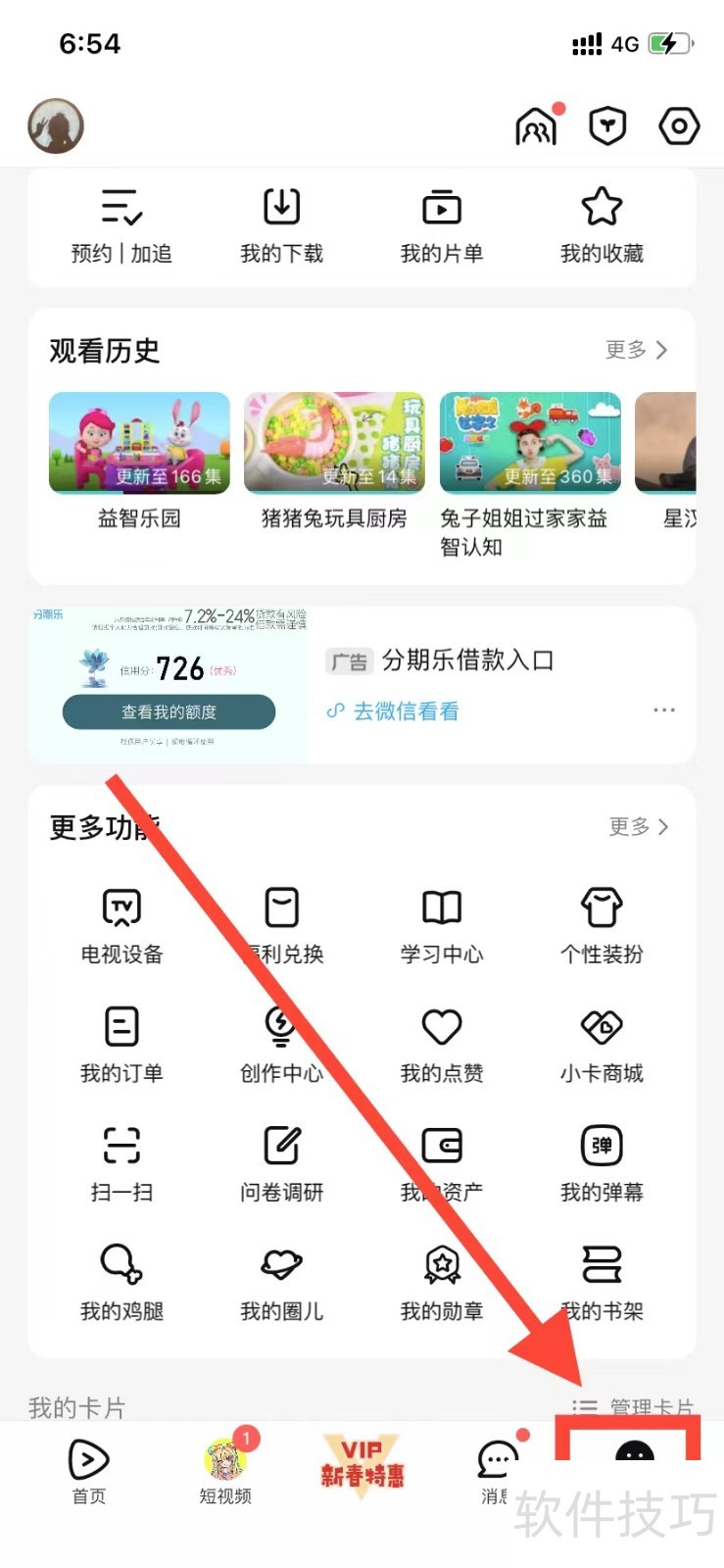Tap 查看我的额度 in the ad
The image size is (724, 1568).
point(169,712)
